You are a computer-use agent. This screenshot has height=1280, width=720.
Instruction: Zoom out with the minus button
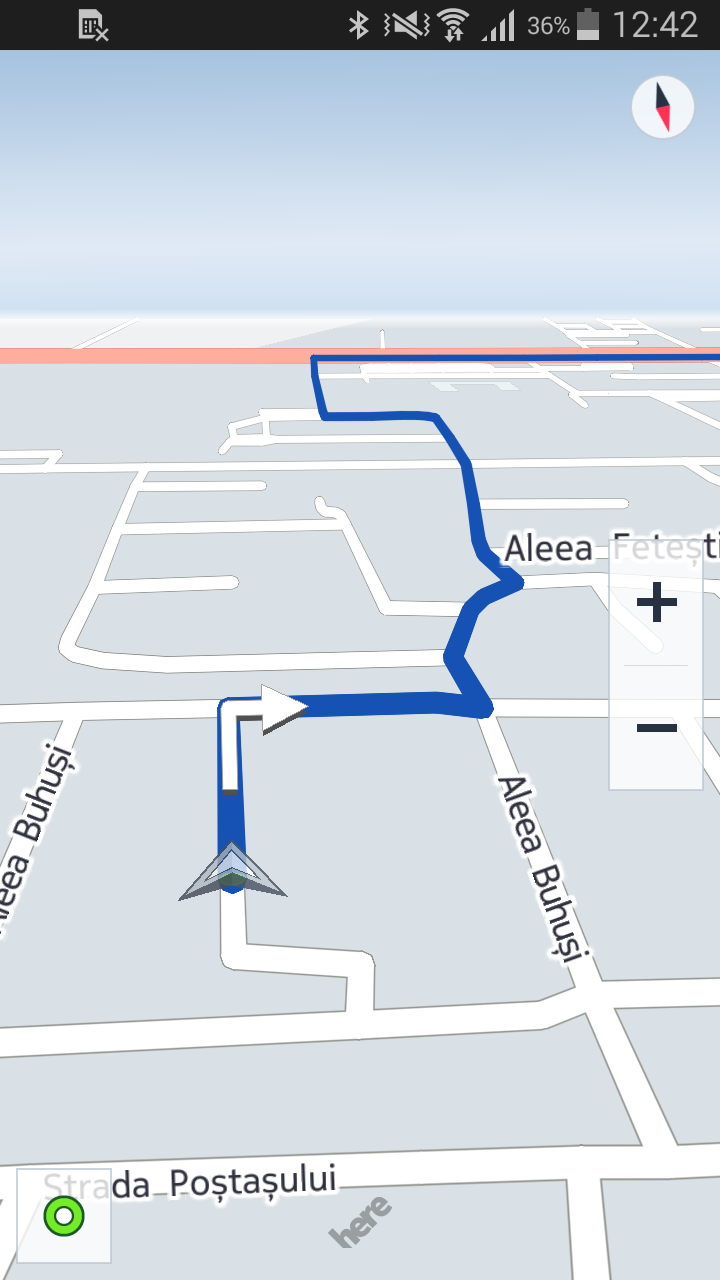click(656, 727)
